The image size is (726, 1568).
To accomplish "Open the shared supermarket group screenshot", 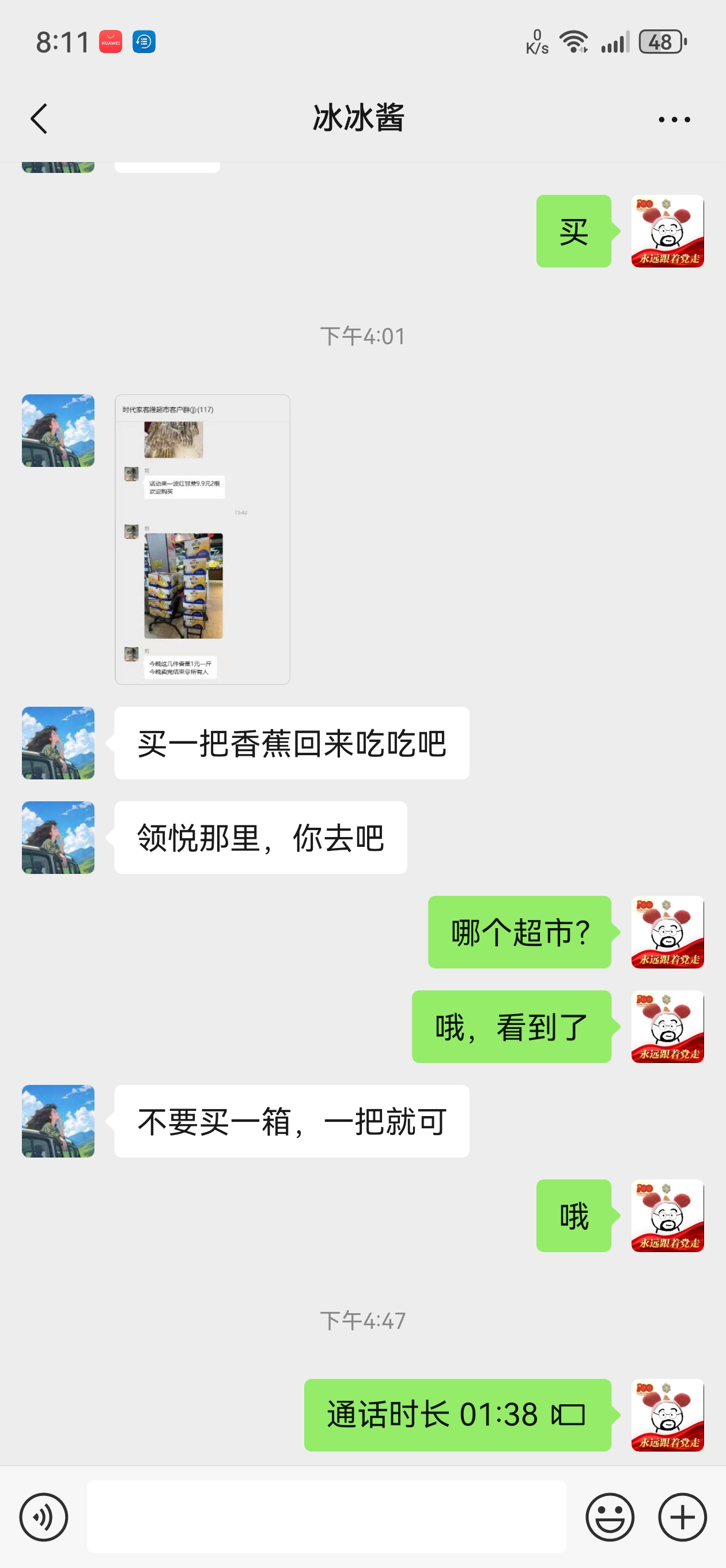I will 202,540.
